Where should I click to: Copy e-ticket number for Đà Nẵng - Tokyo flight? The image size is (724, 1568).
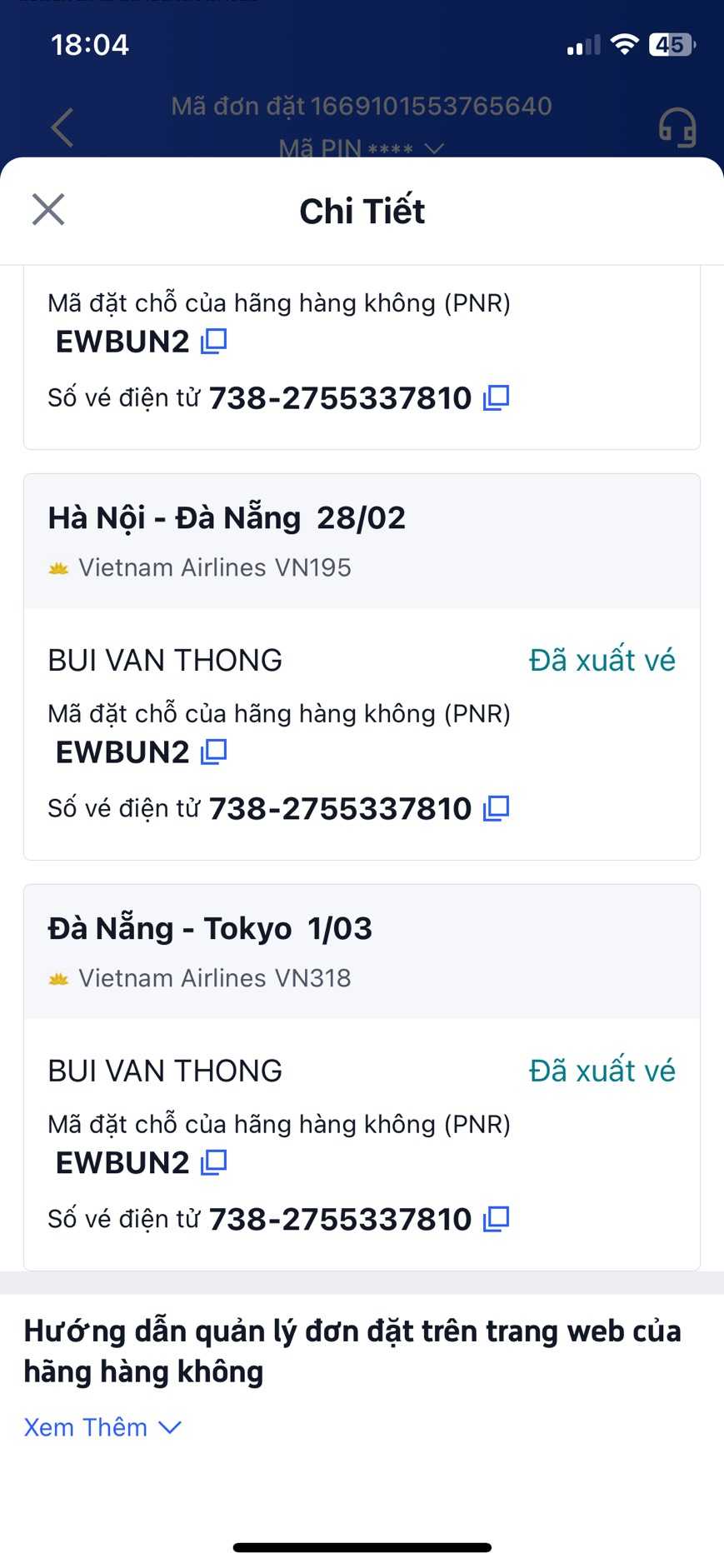497,1219
